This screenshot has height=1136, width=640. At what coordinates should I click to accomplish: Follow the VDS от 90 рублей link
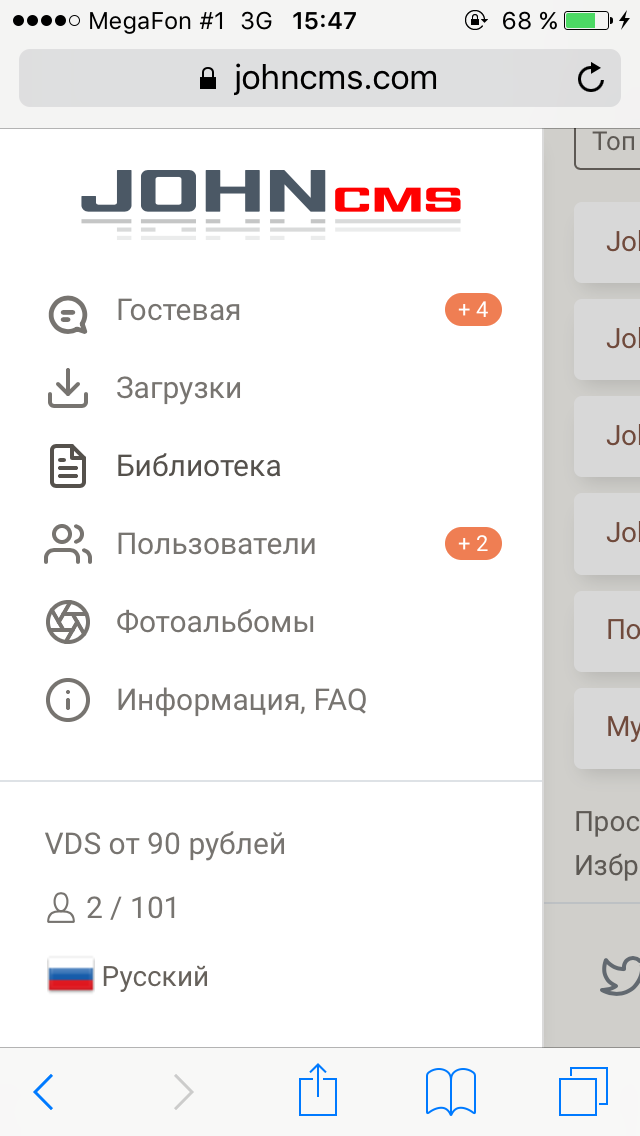pos(165,844)
